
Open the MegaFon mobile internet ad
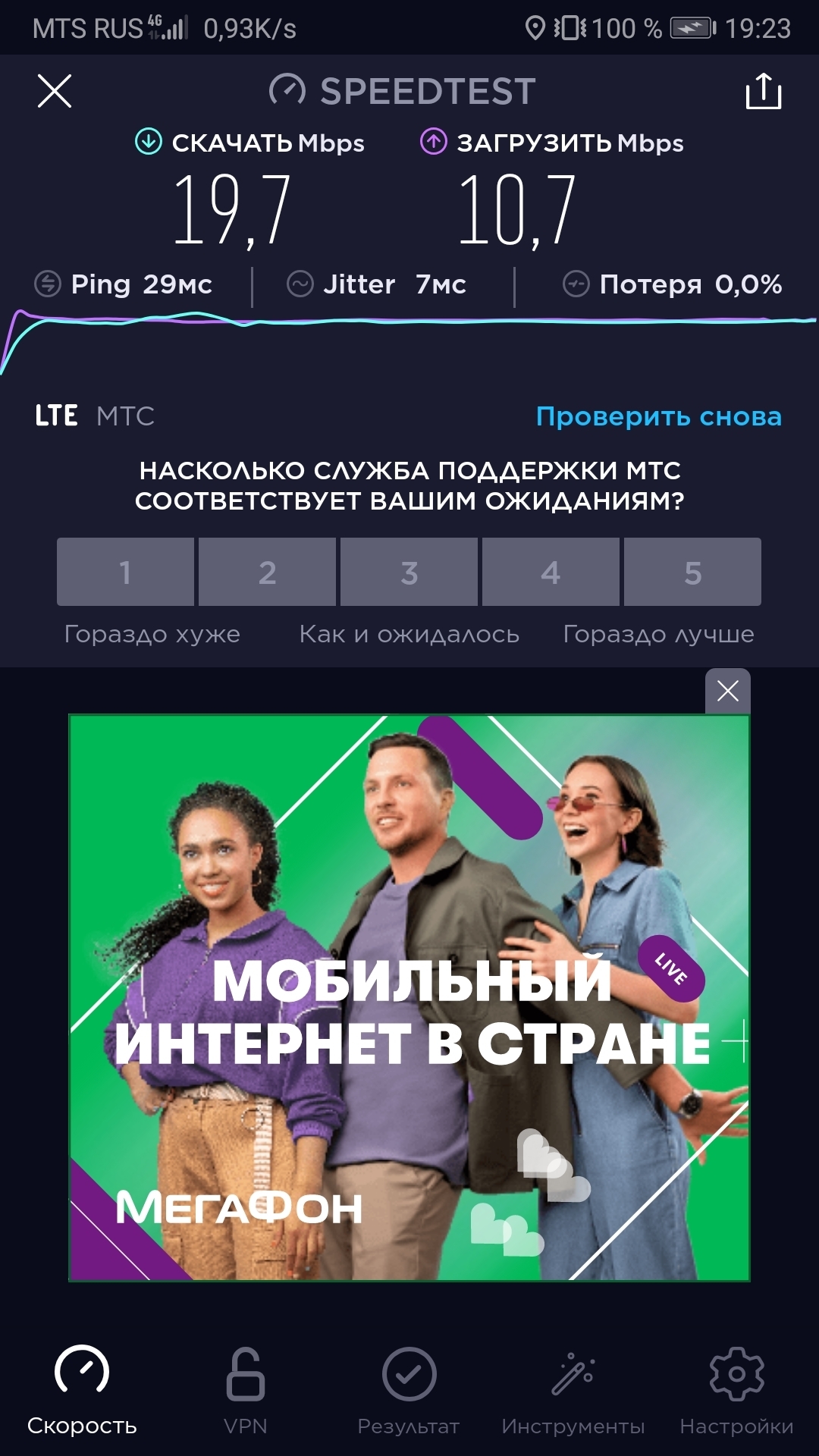point(409,997)
